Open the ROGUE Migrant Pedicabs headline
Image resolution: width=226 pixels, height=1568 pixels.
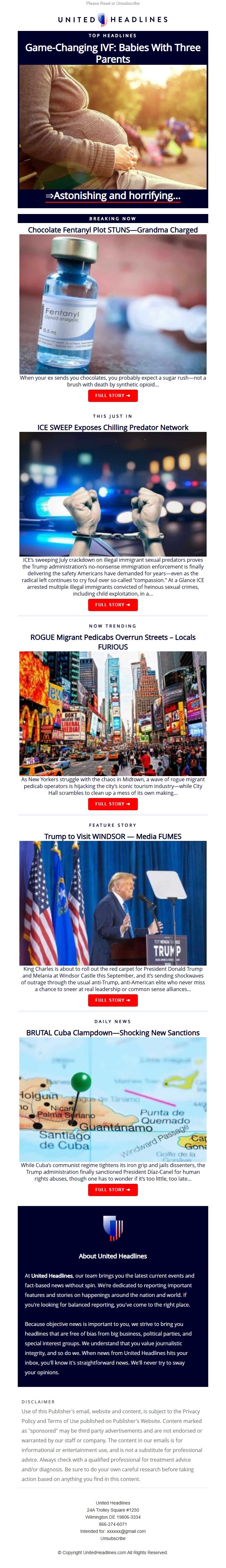click(113, 642)
